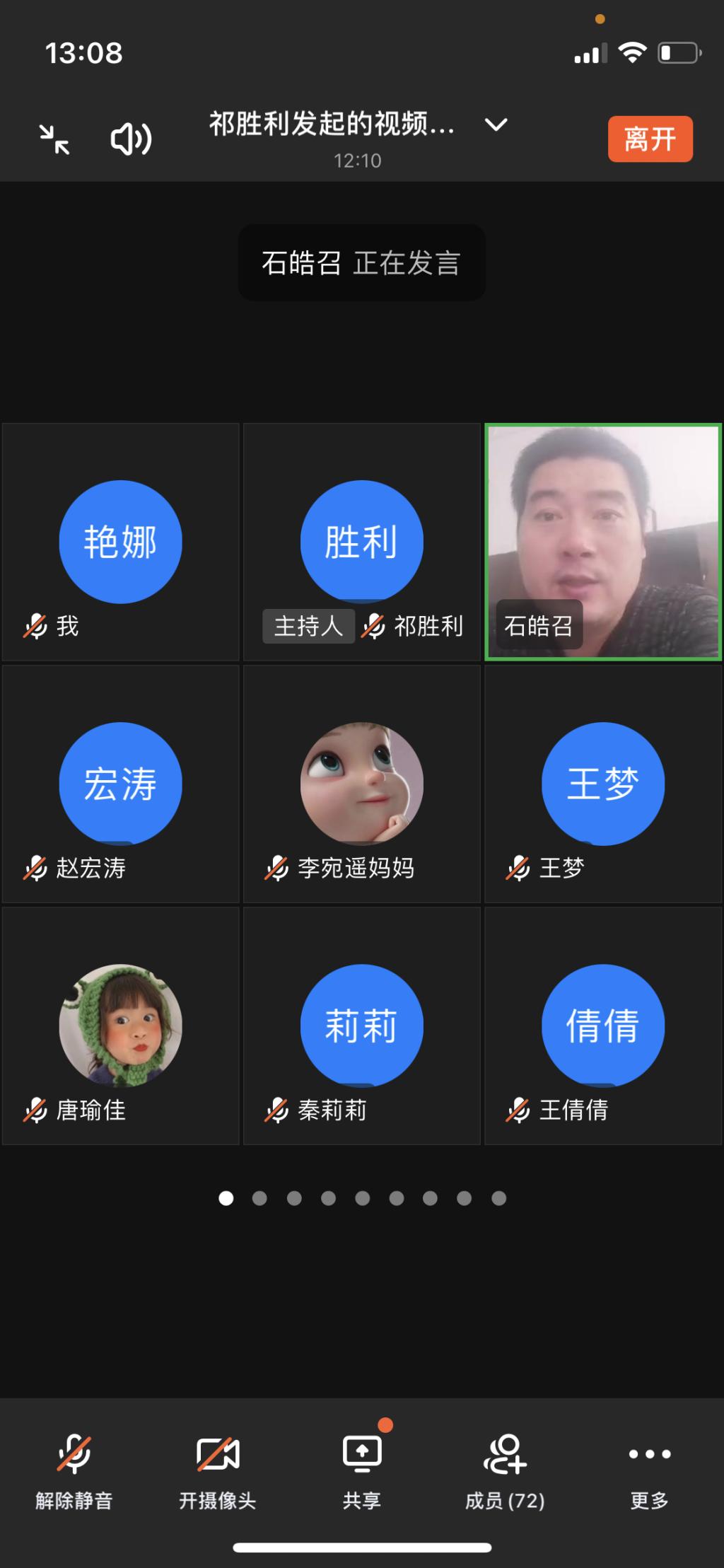Minimize the meeting window

coord(54,139)
